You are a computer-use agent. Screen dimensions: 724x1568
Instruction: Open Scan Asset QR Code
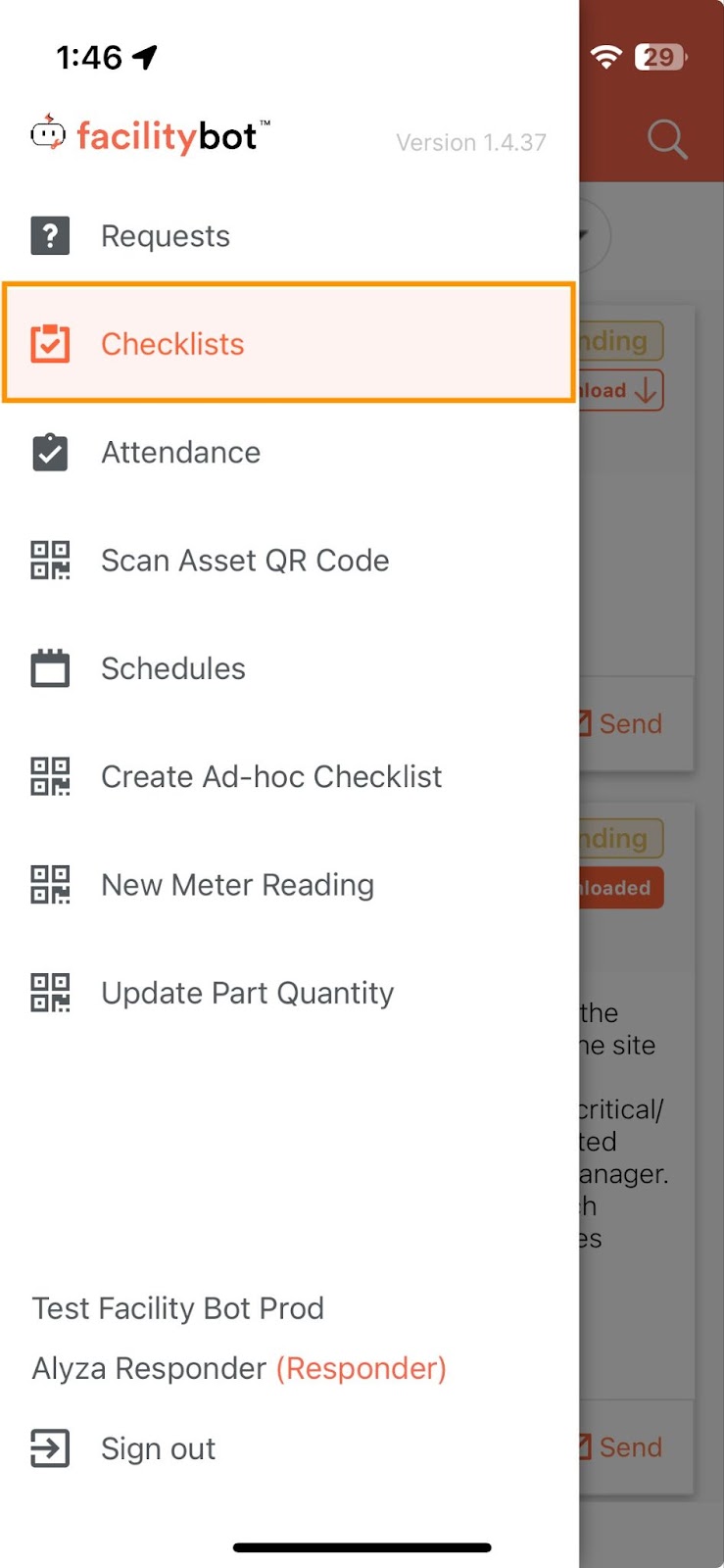289,561
